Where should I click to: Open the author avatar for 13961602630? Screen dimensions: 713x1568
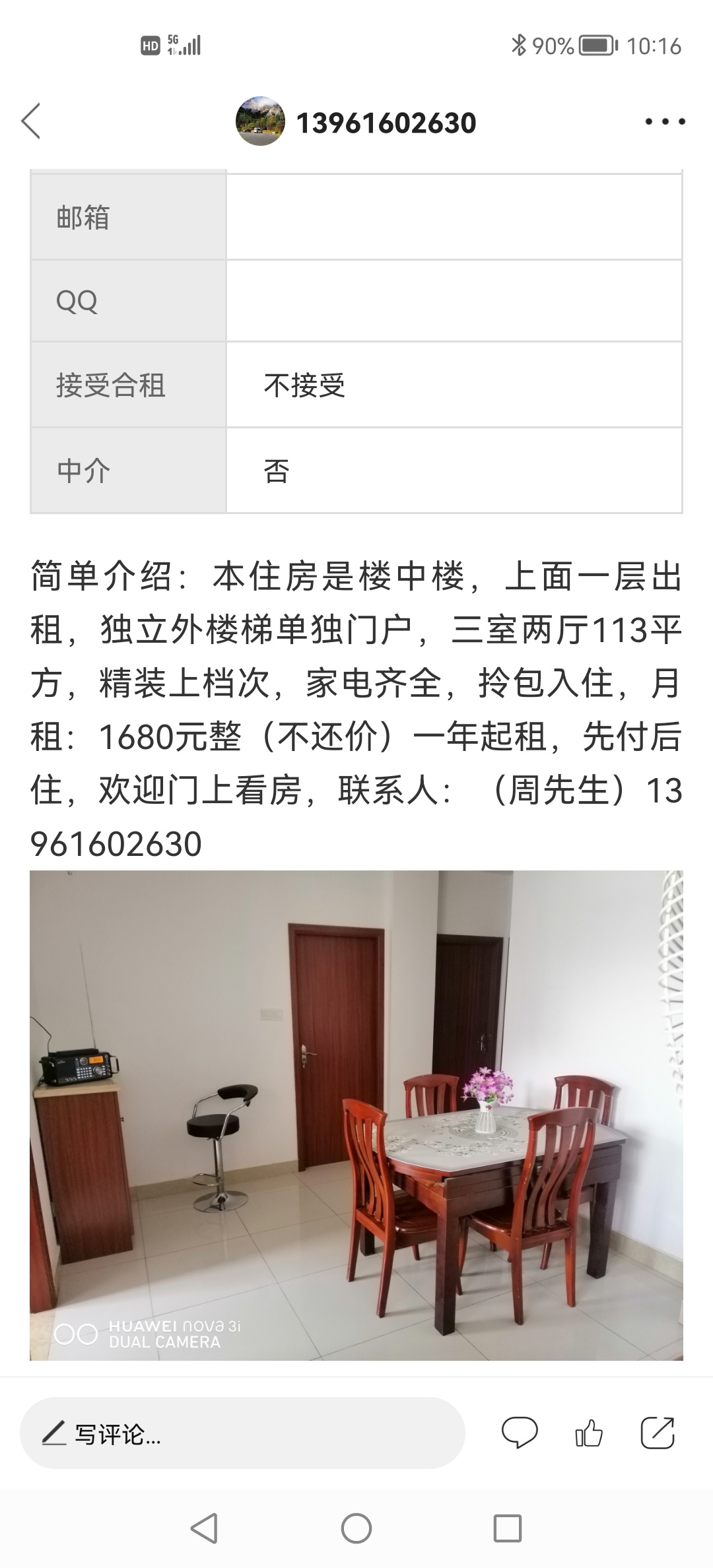260,121
